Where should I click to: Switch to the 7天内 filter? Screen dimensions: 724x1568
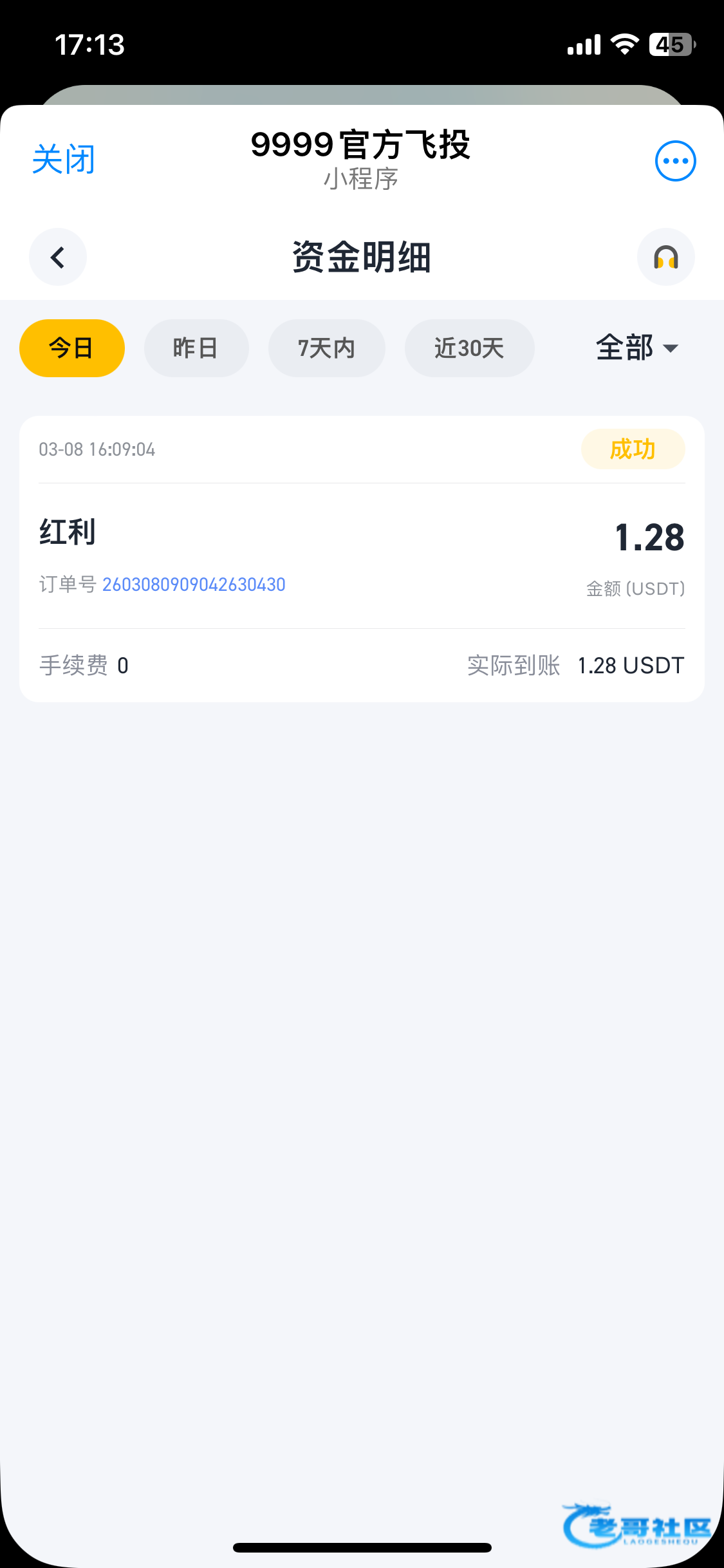coord(327,348)
